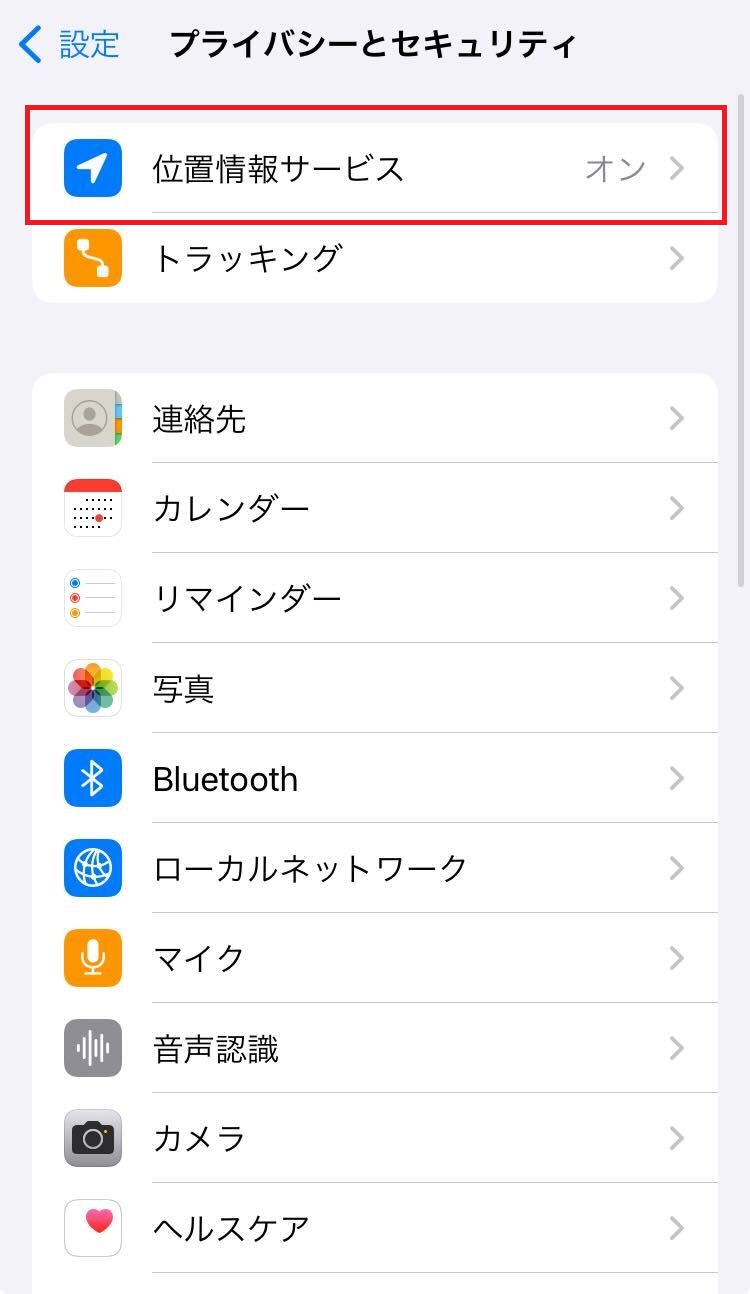Select ローカルネットワーク
This screenshot has width=750, height=1294.
(375, 868)
